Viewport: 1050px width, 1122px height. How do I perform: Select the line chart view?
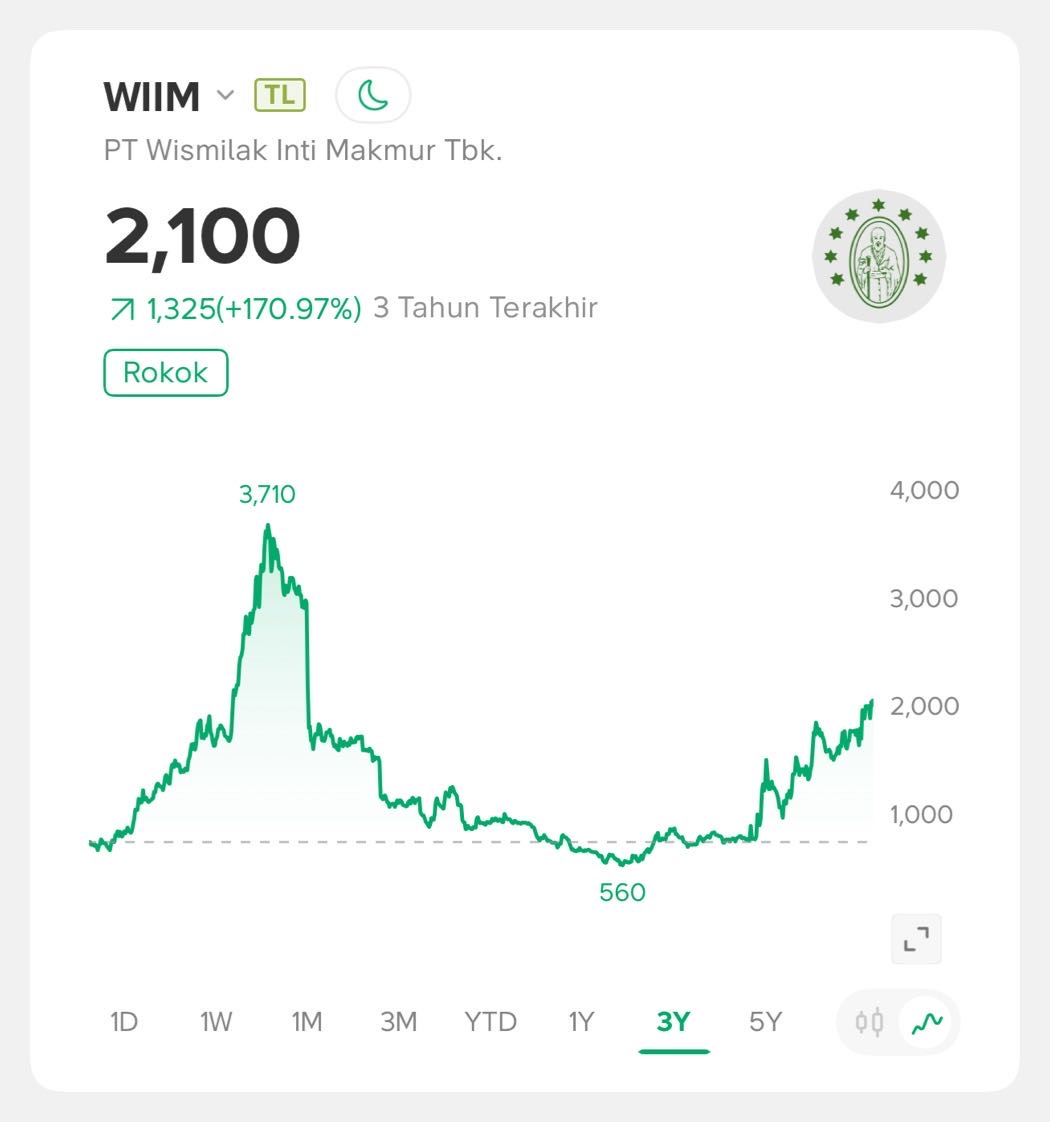tap(927, 1022)
